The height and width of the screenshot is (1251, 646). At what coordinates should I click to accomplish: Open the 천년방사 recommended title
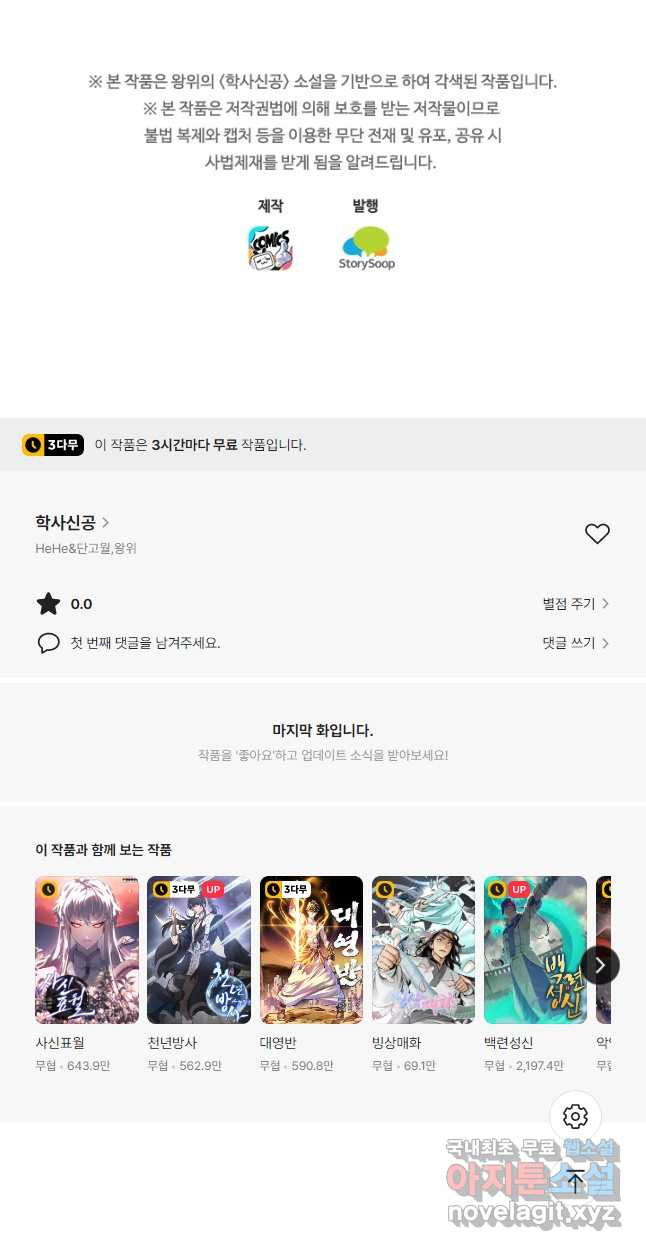199,950
